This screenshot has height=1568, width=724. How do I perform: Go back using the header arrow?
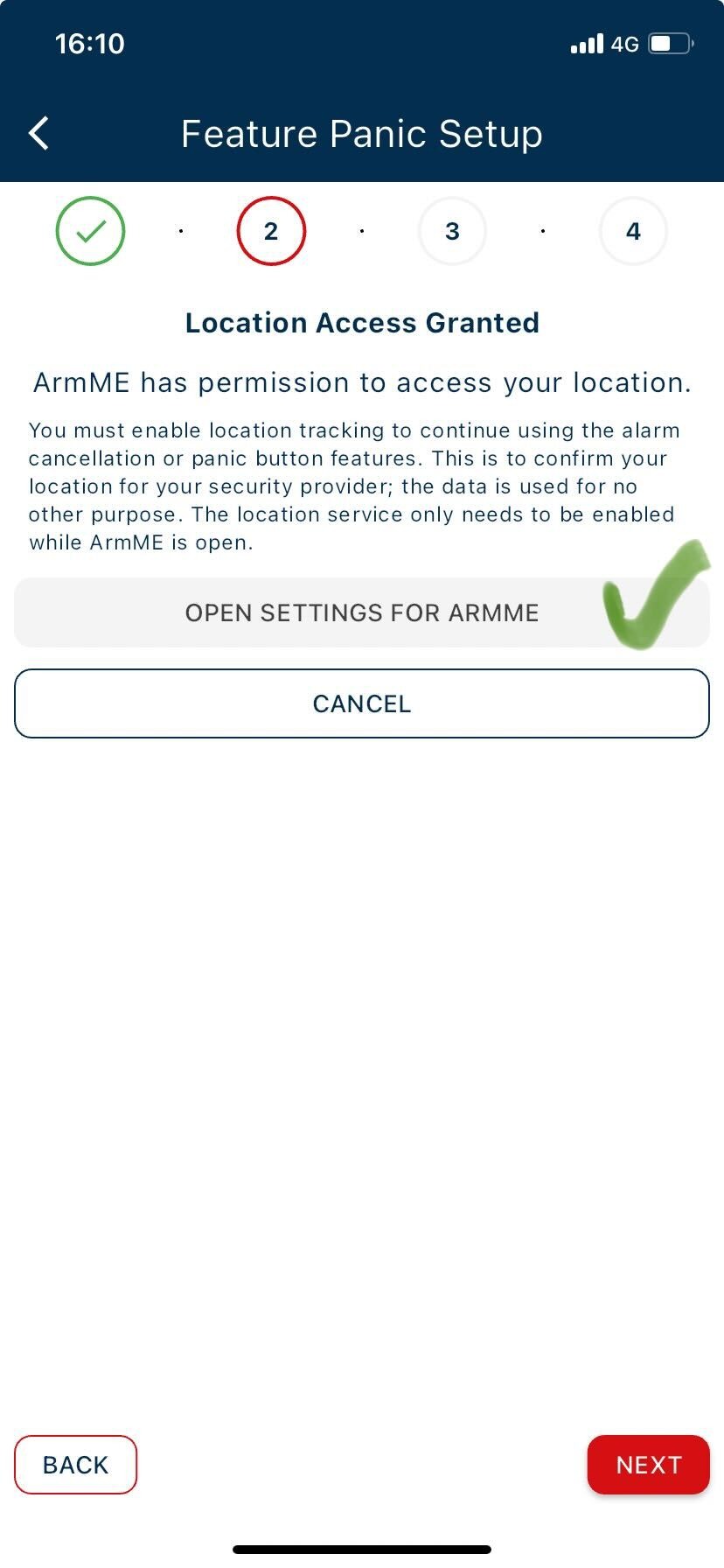coord(39,134)
